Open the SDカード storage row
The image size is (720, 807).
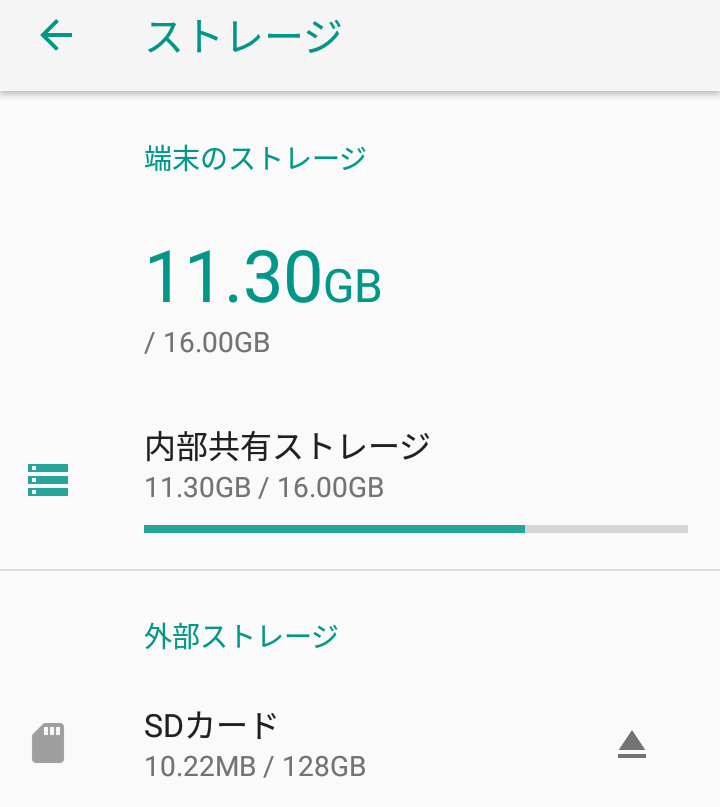(255, 744)
